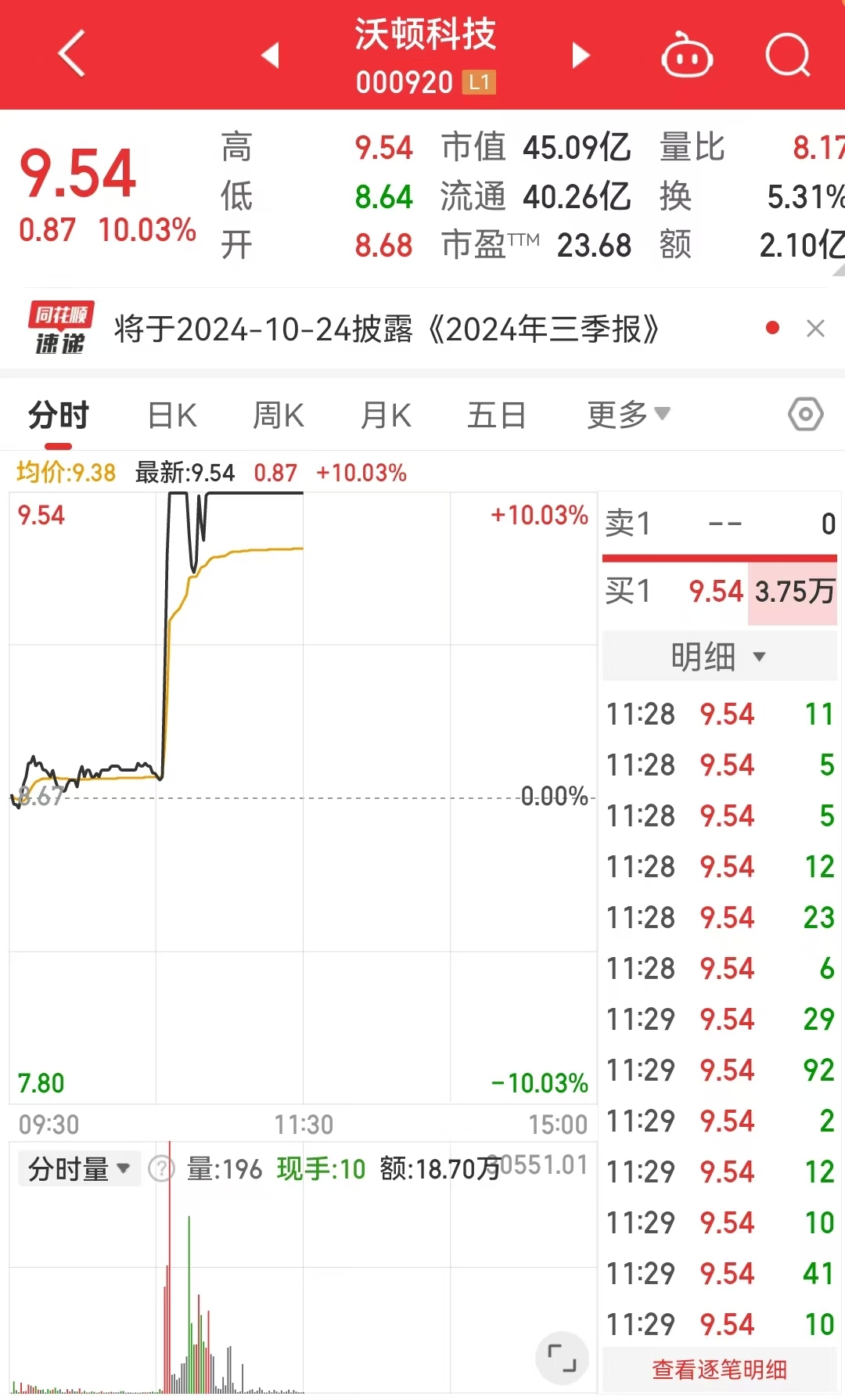Open the 2024年三季报 disclosure notice
Screen dimensions: 845x1400
(x=387, y=329)
